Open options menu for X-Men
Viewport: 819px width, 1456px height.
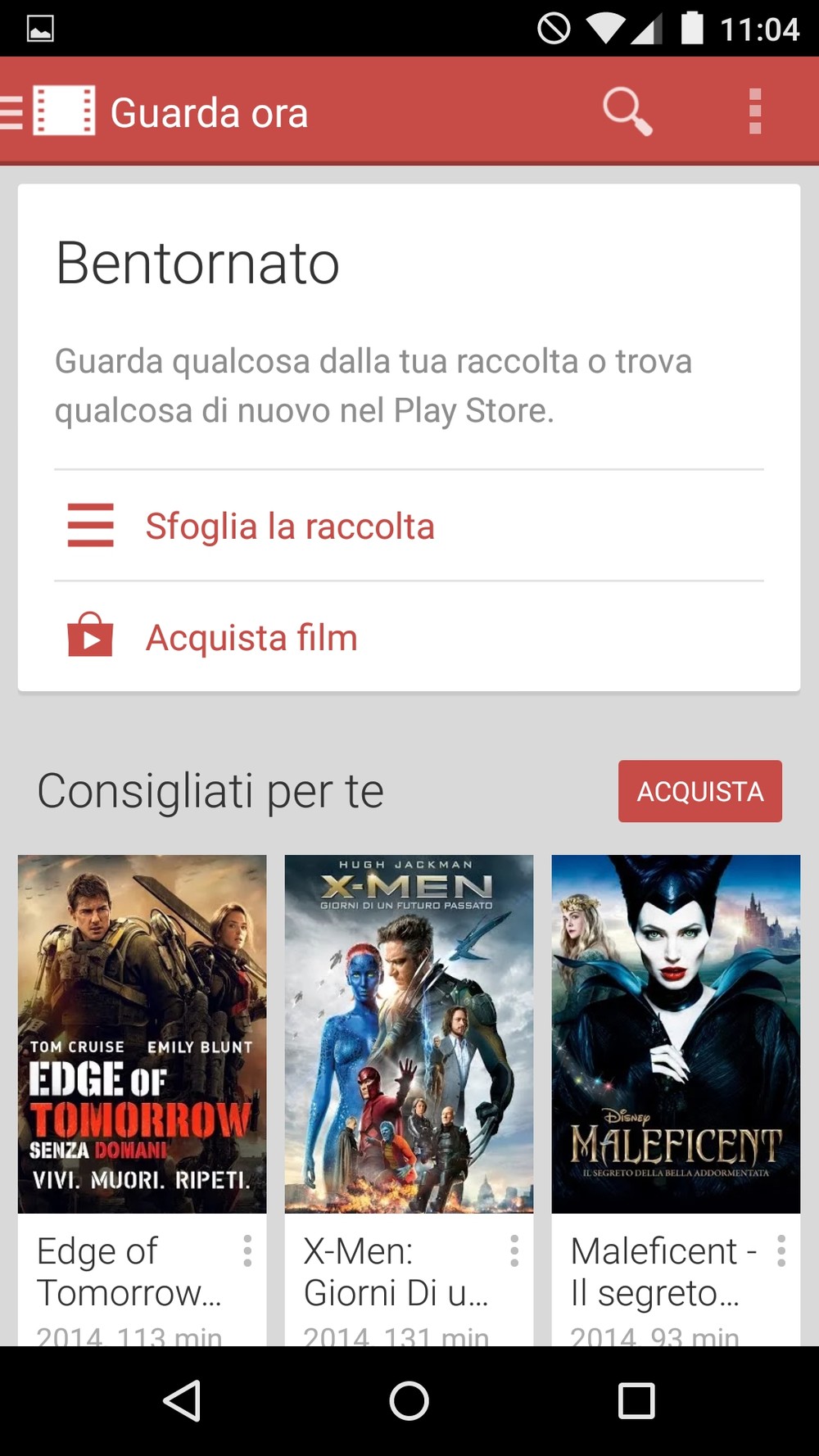[x=514, y=1251]
